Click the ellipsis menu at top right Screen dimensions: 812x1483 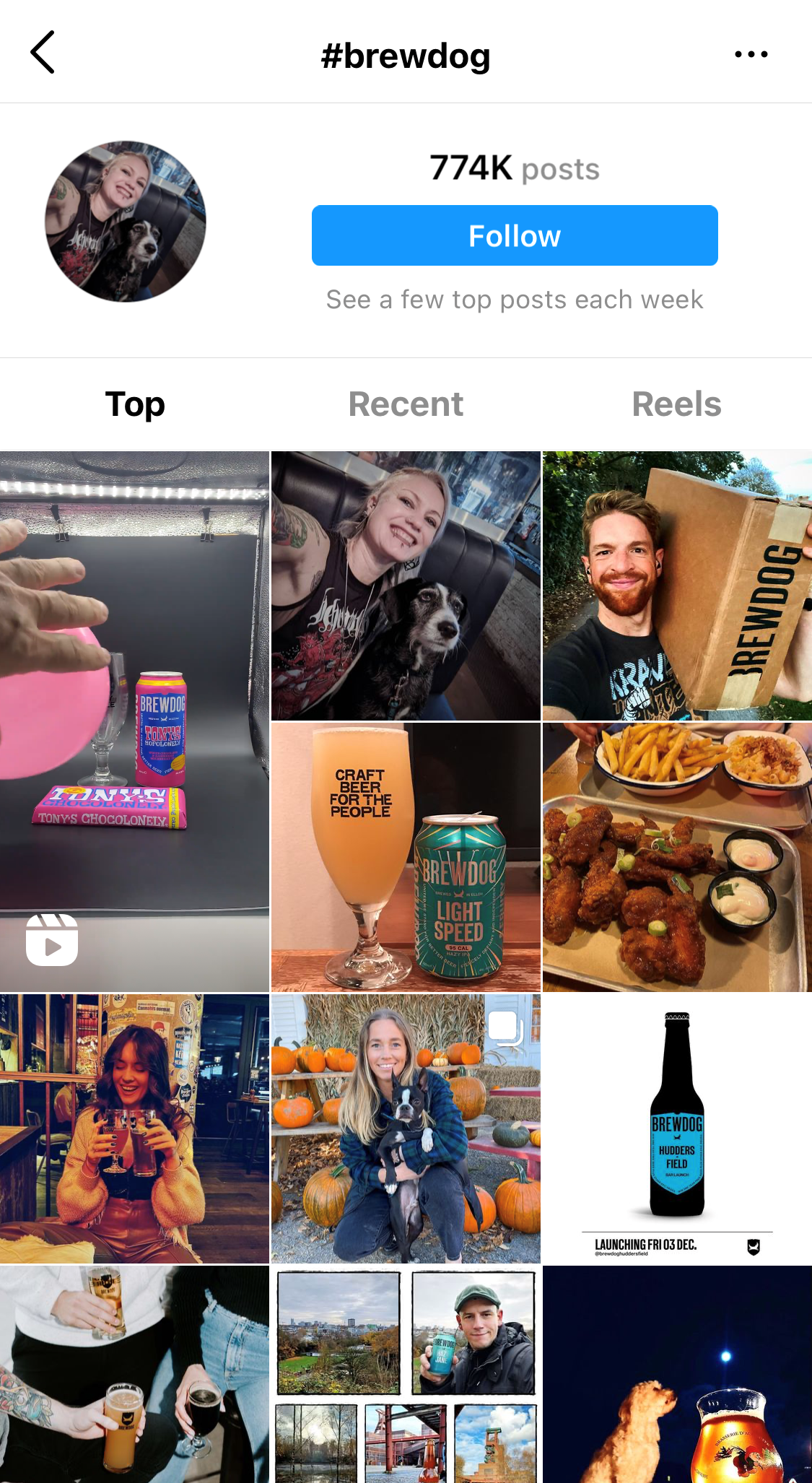[751, 53]
